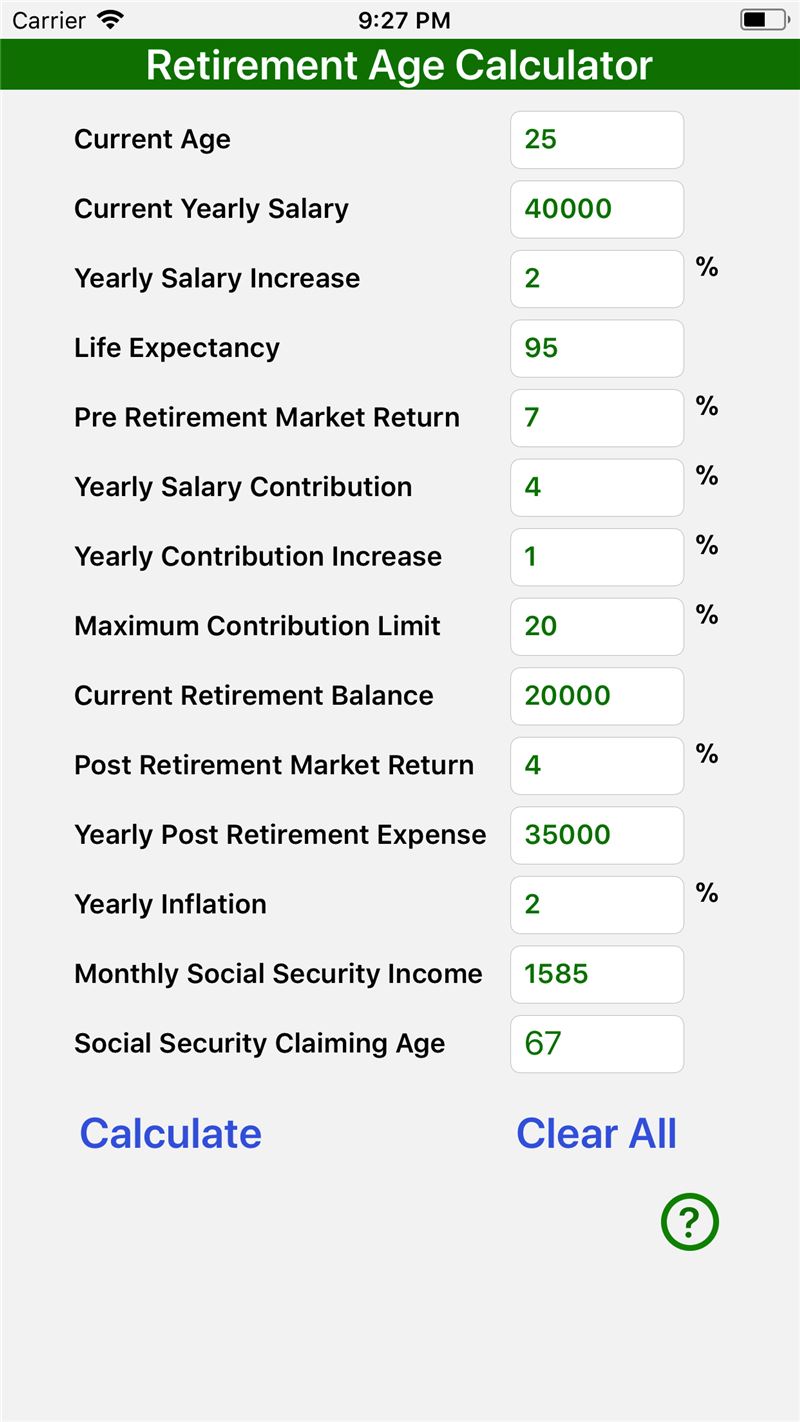800x1422 pixels.
Task: Select the Monthly Social Security Income field
Action: coord(597,974)
